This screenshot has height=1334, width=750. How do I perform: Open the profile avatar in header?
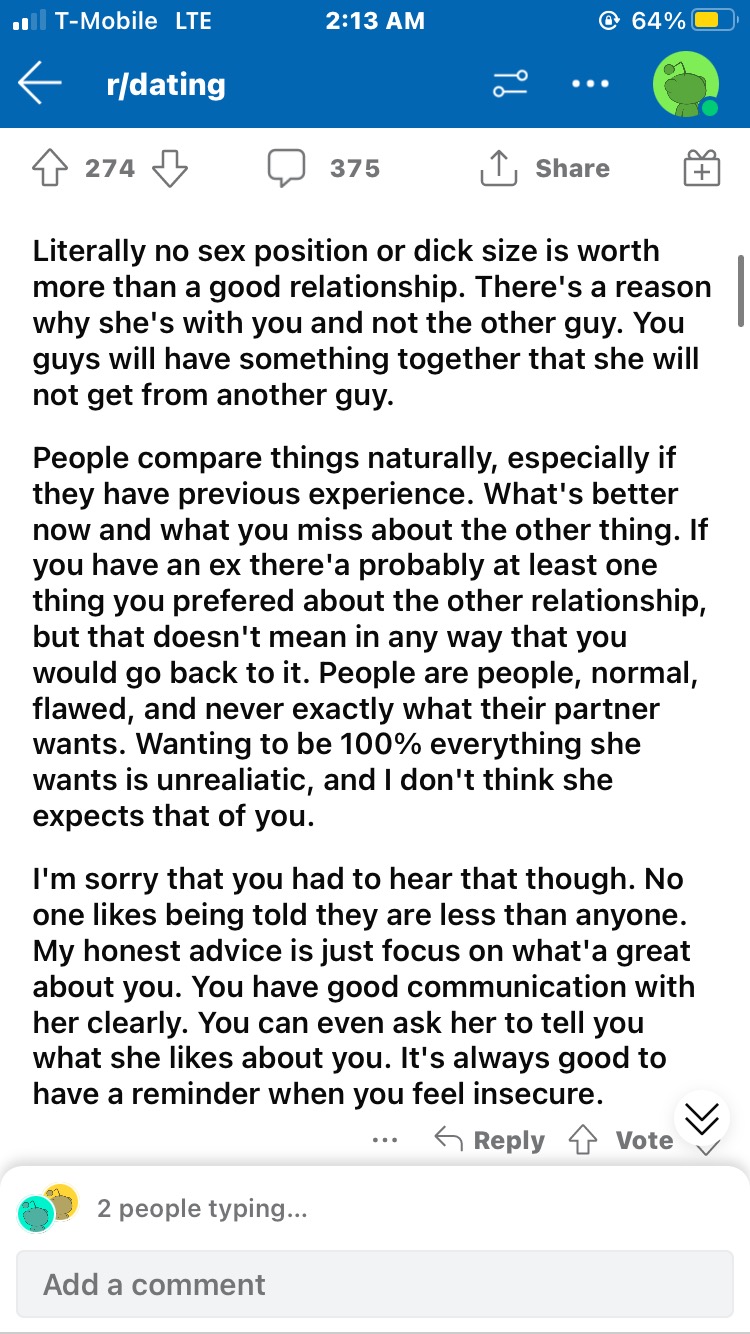point(686,84)
